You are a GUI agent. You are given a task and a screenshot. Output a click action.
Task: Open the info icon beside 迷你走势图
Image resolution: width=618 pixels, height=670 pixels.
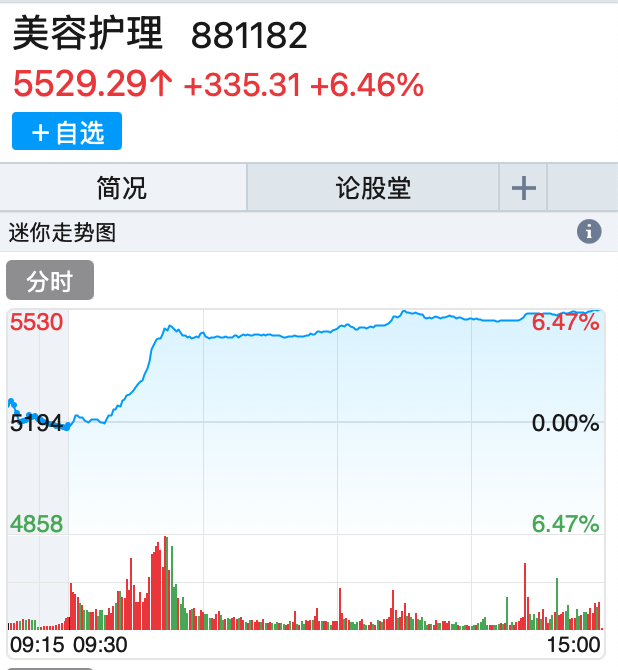[590, 232]
